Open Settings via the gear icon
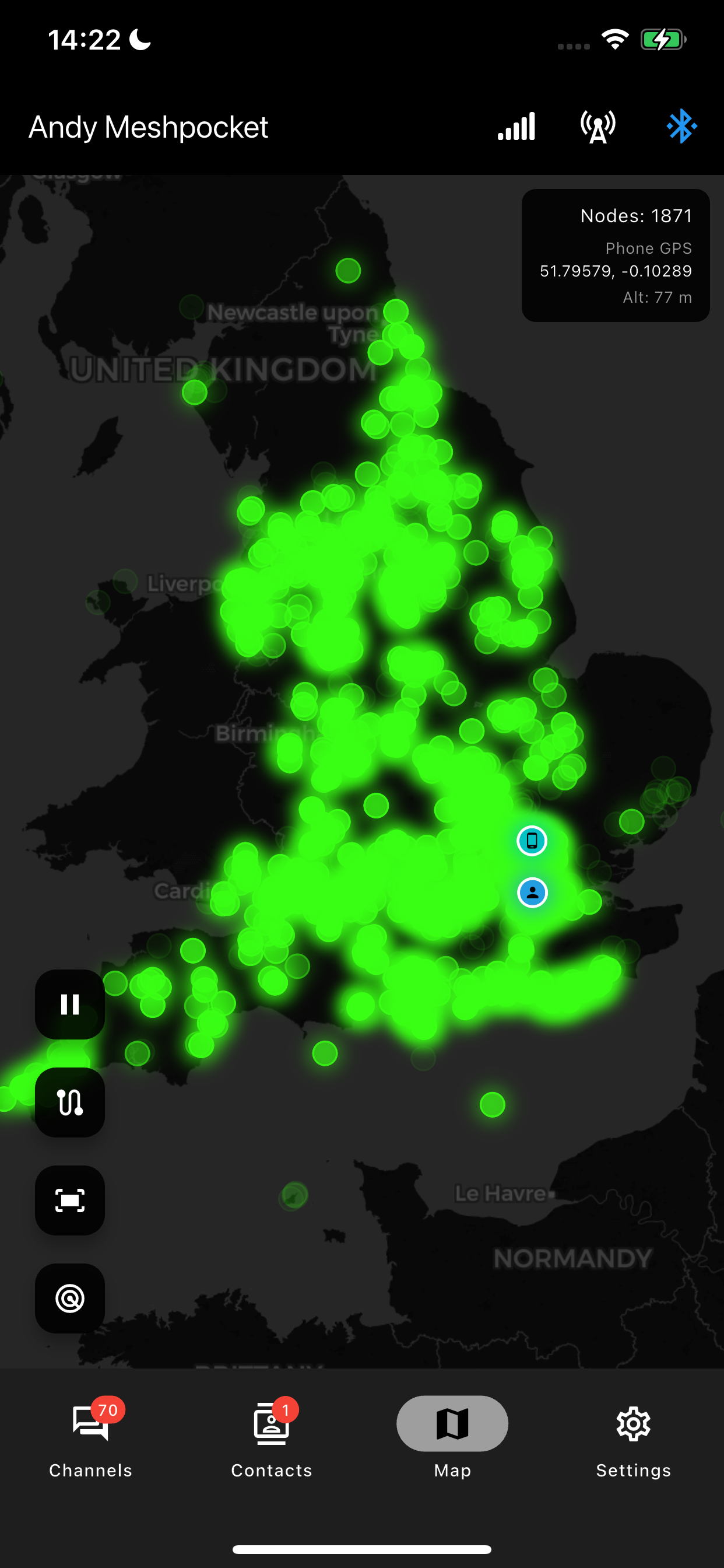 pos(632,1424)
